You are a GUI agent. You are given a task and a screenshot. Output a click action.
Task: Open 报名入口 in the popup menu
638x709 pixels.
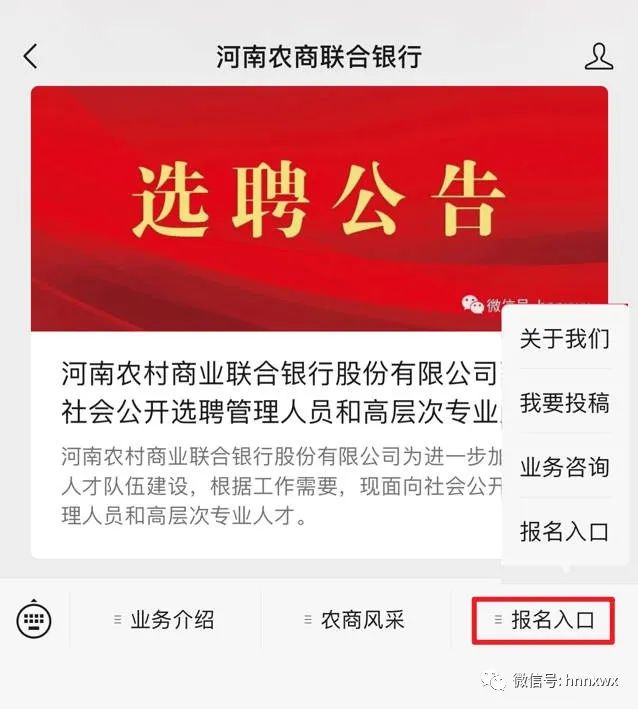pyautogui.click(x=564, y=531)
